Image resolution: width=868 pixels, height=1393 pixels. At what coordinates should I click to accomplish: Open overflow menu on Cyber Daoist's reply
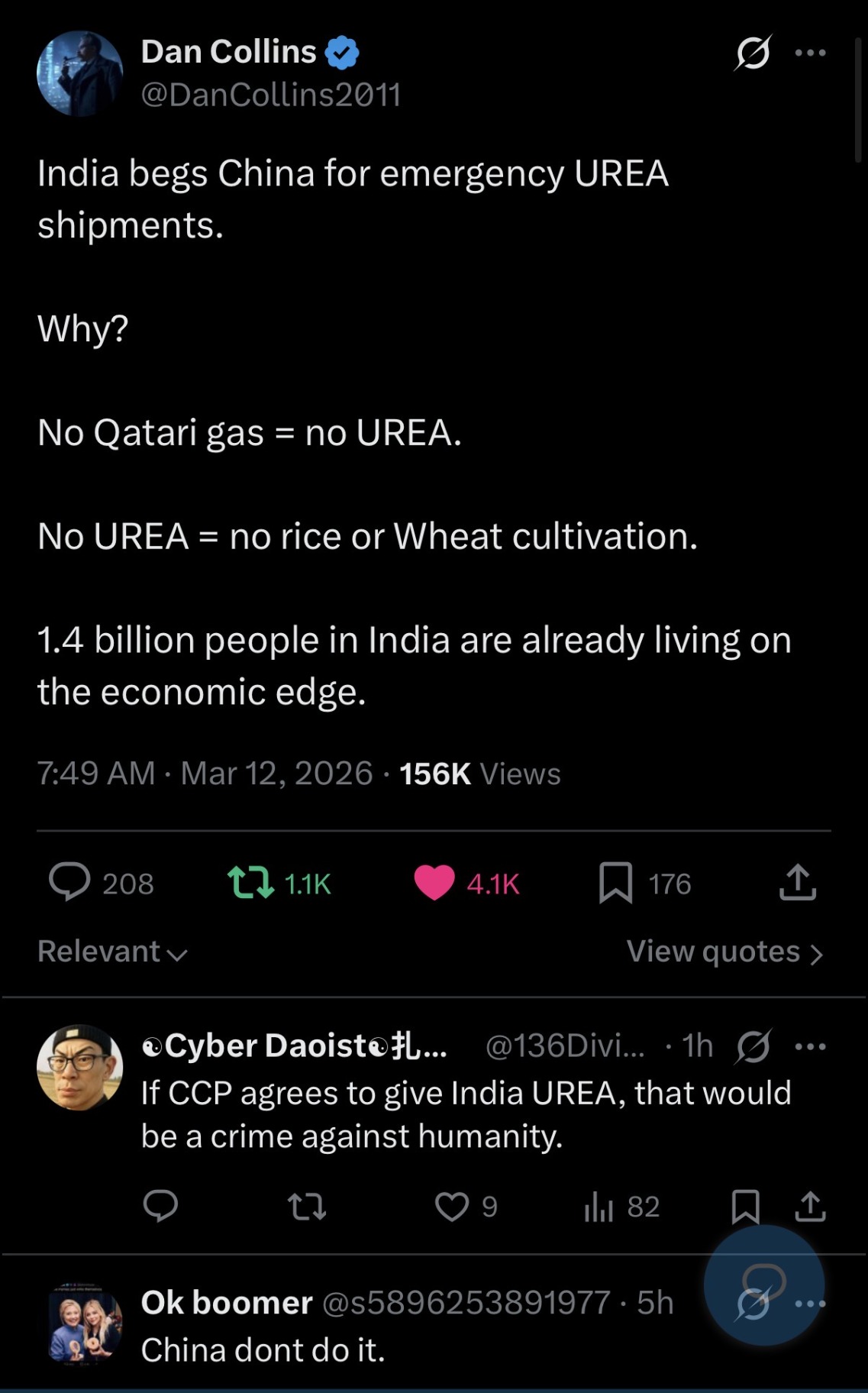point(810,1046)
